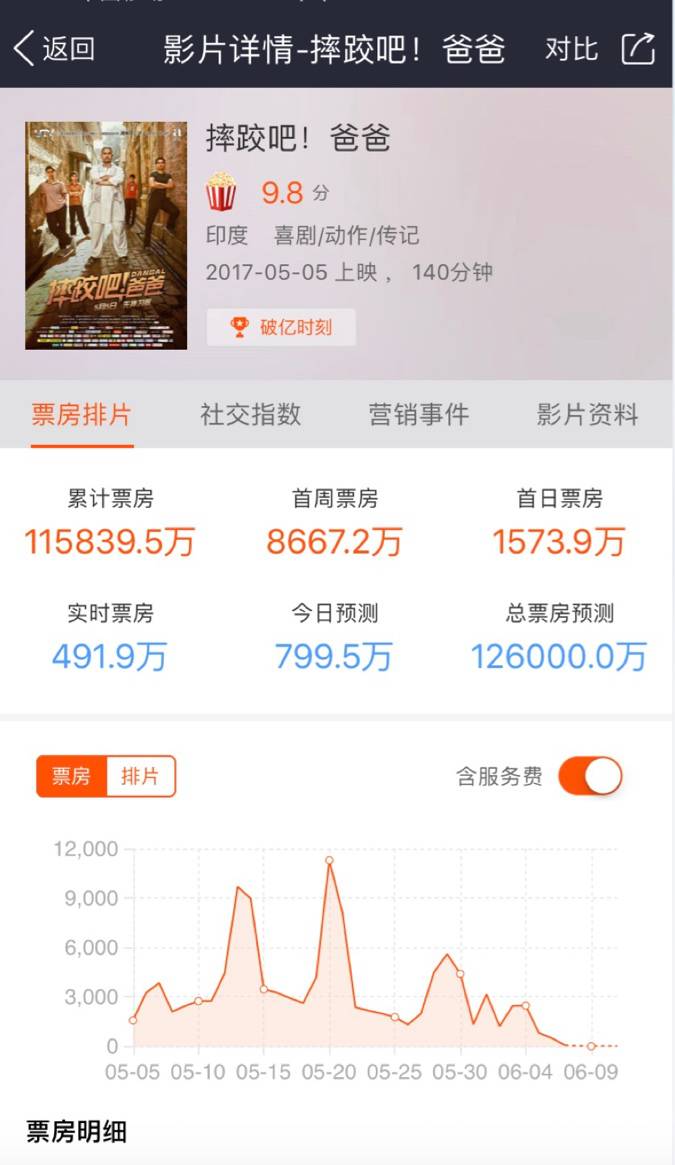This screenshot has height=1165, width=675.
Task: Switch to the 社交指数 tab
Action: [x=250, y=415]
